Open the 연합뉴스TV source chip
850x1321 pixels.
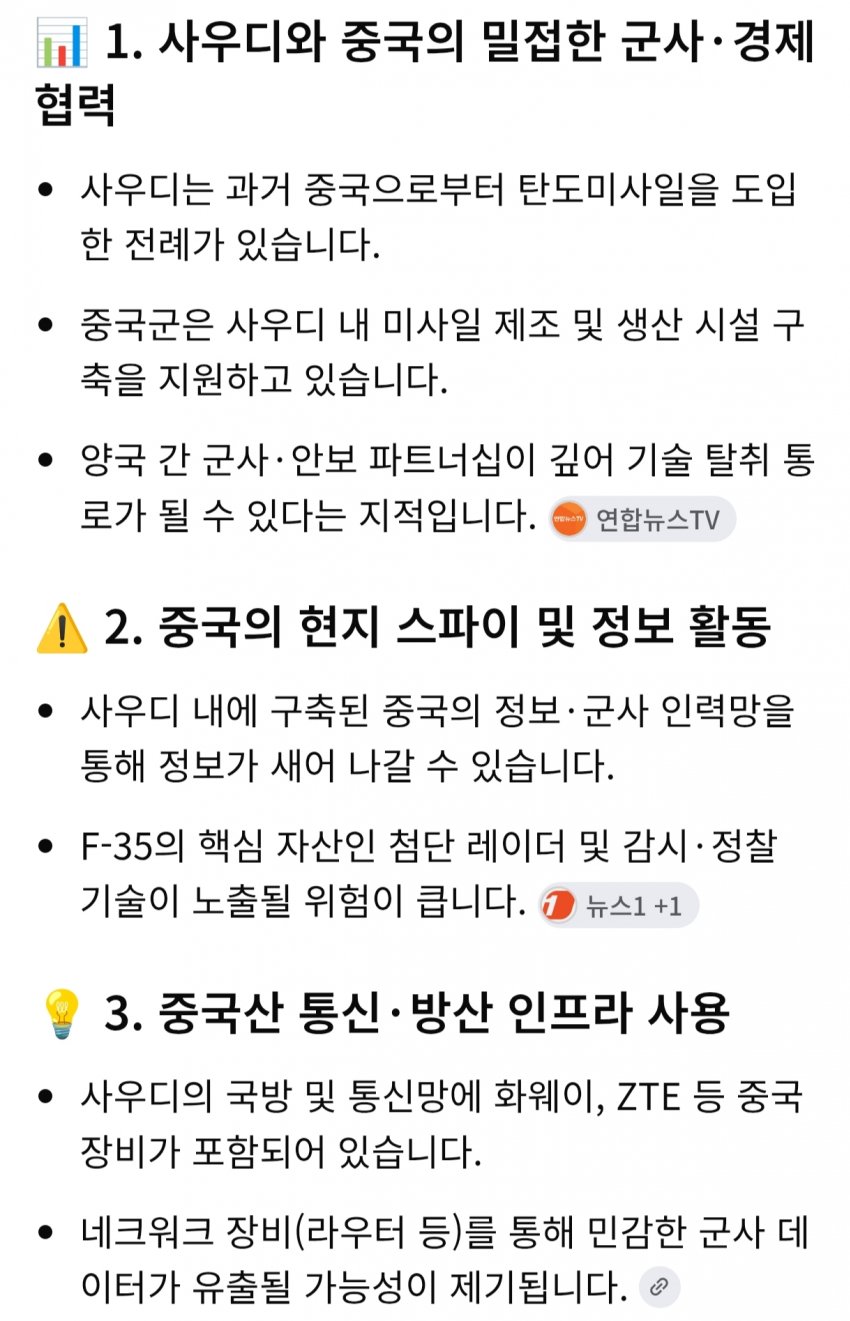click(x=642, y=519)
